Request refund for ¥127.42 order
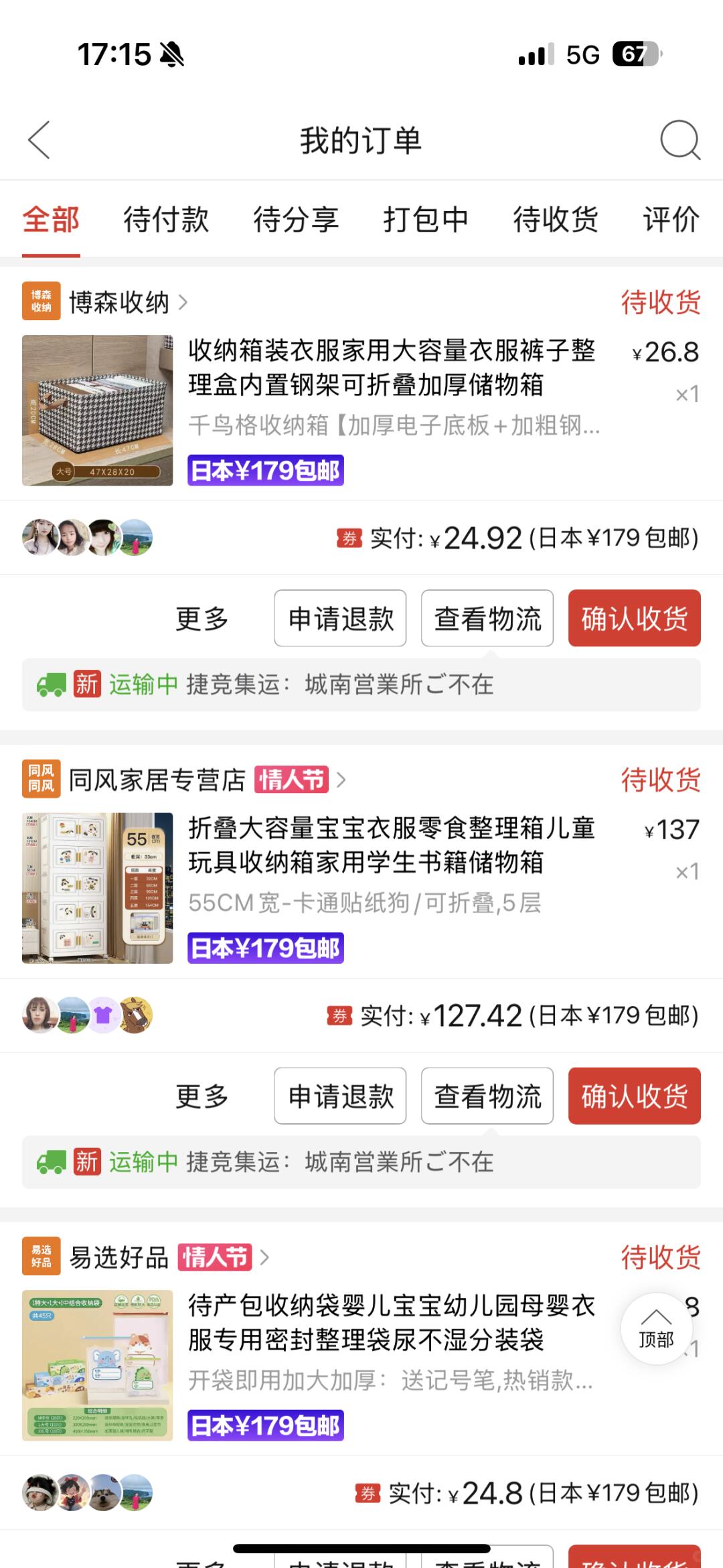Screen dimensions: 723x1568 coord(340,1096)
